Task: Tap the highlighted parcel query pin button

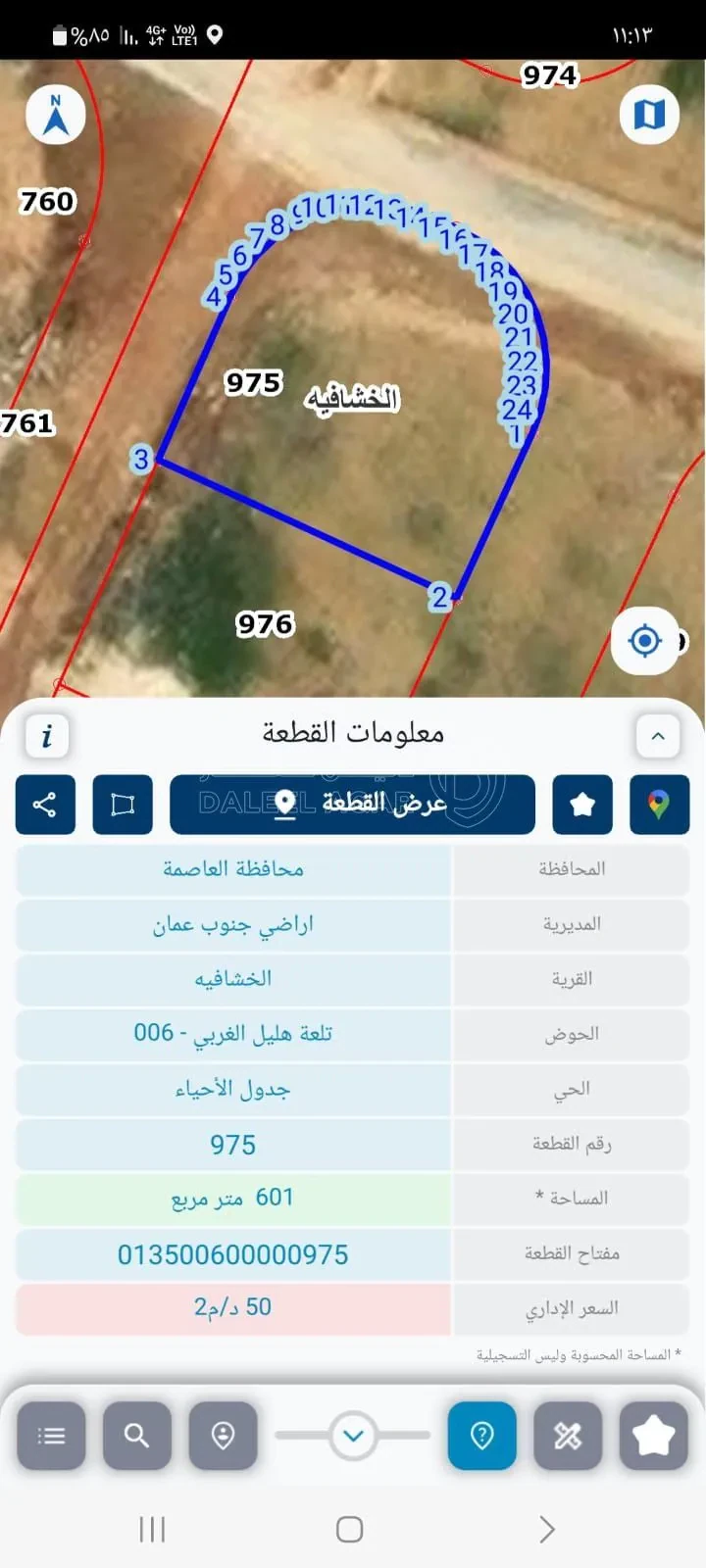Action: click(482, 1436)
